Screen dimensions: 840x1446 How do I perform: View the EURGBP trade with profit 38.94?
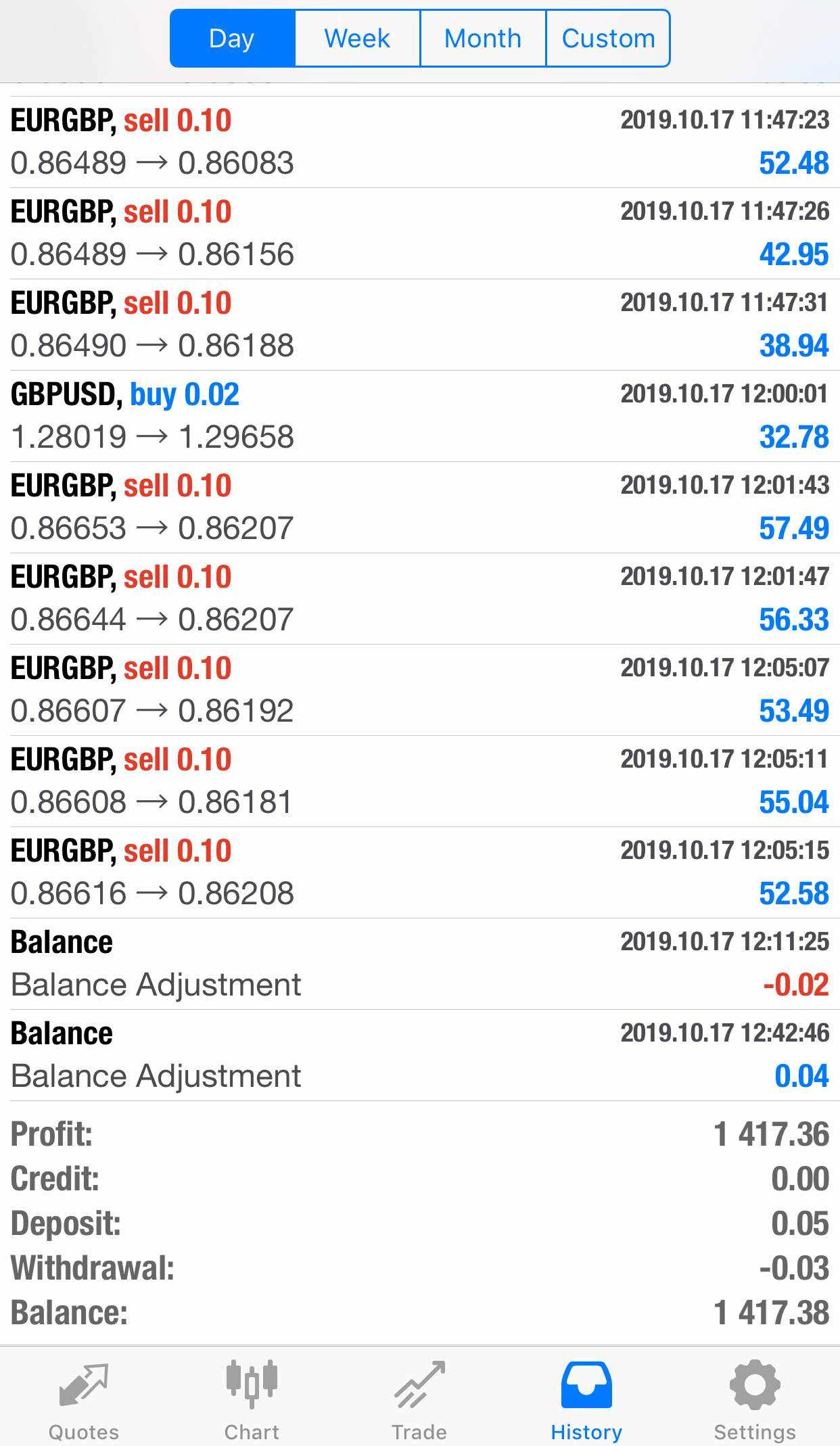pos(419,325)
